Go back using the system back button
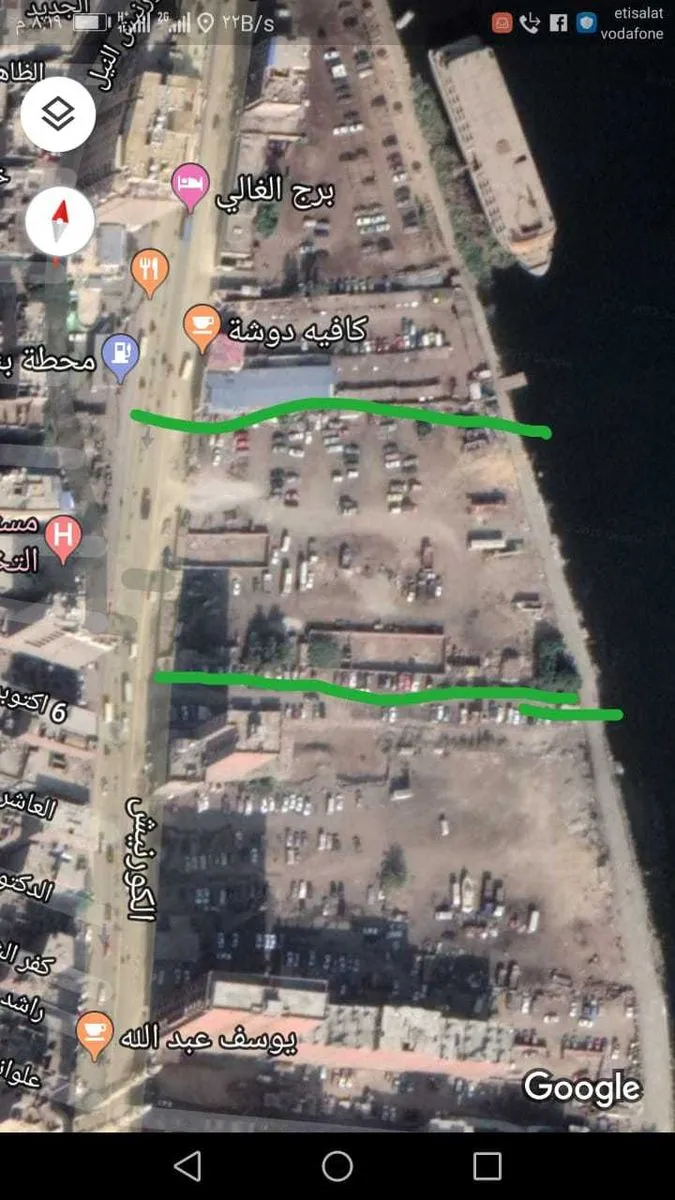 (x=187, y=1166)
